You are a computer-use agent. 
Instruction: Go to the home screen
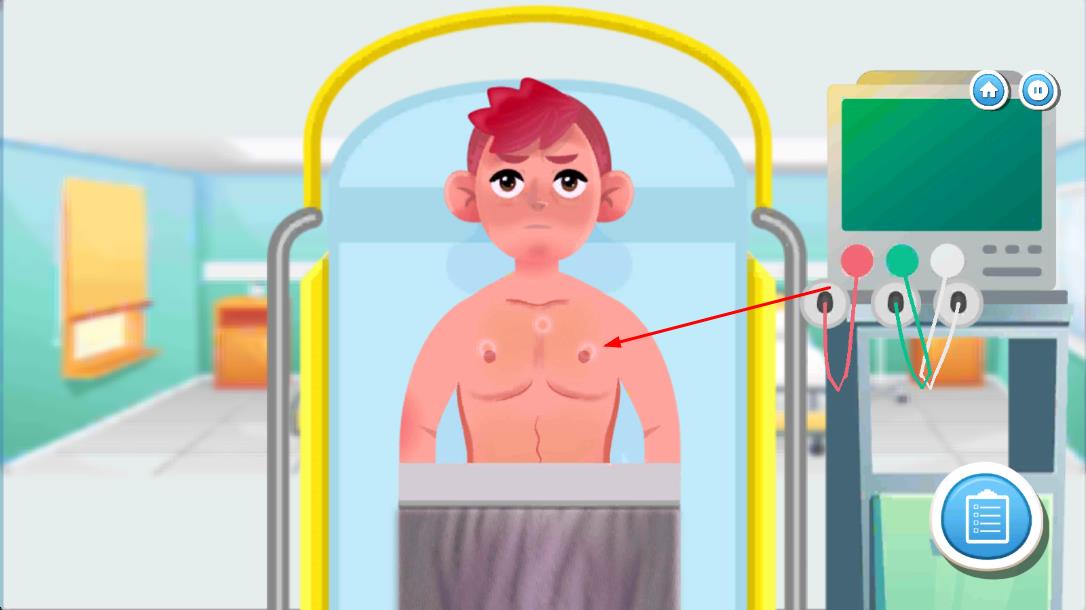(x=989, y=91)
